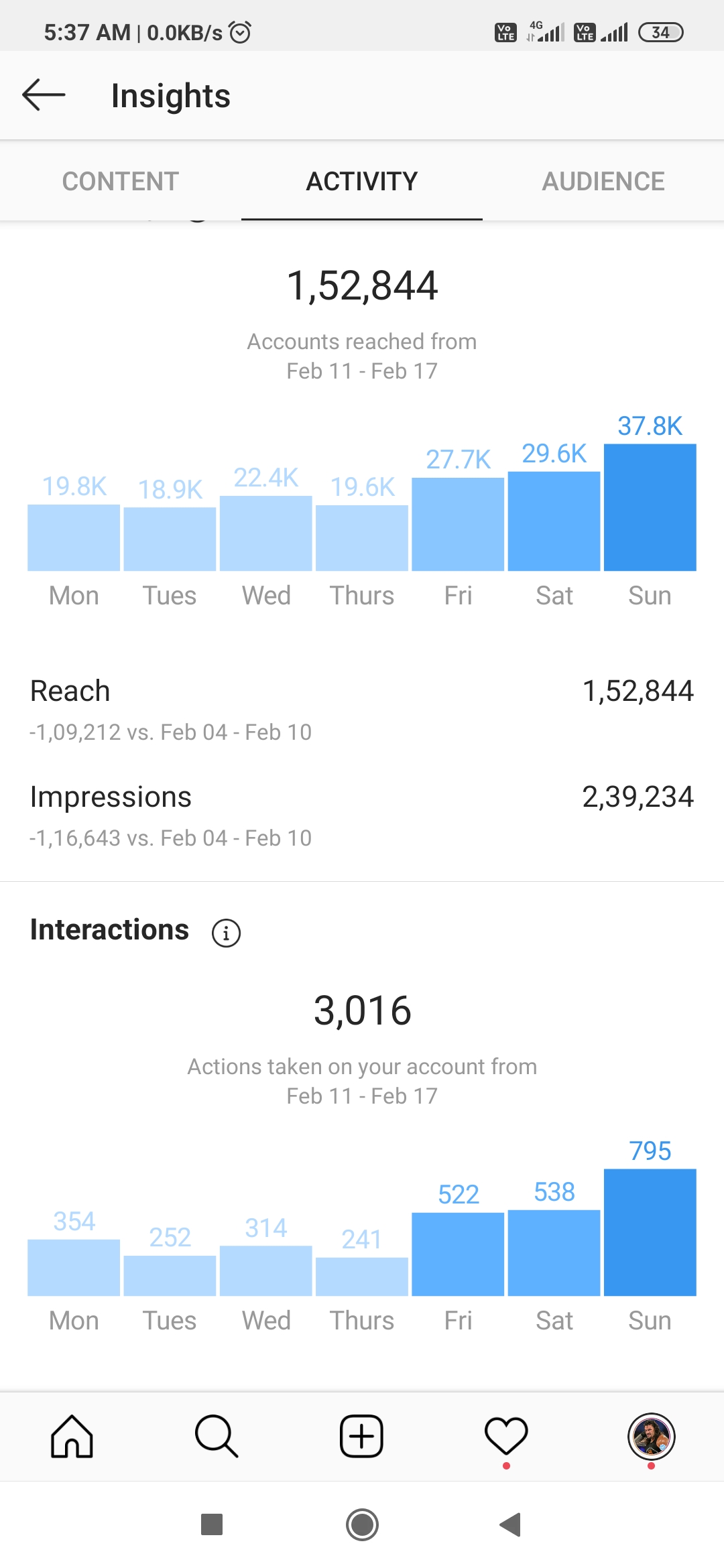This screenshot has height=1568, width=724.
Task: Select the Activity tab
Action: coord(362,181)
